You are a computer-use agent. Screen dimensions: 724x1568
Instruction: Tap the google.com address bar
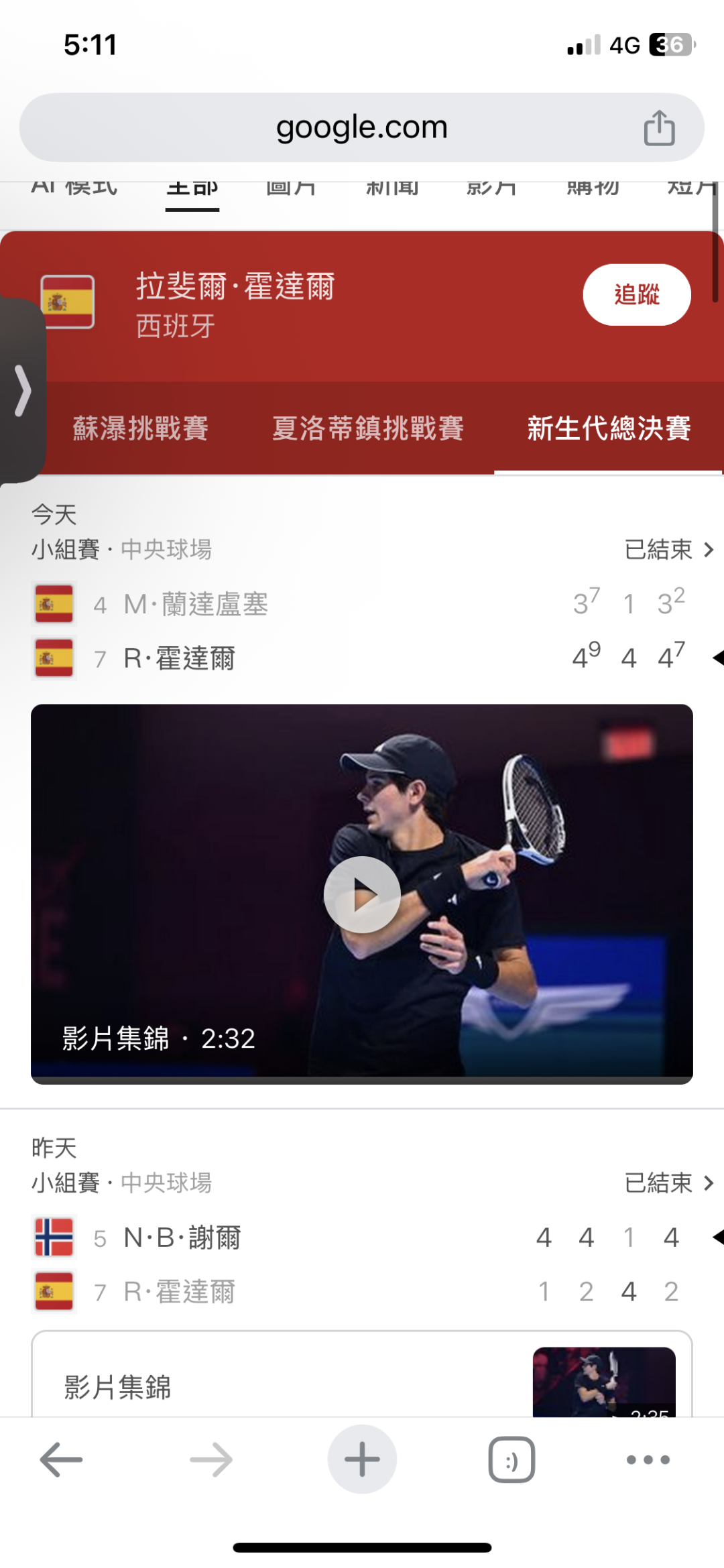[362, 127]
